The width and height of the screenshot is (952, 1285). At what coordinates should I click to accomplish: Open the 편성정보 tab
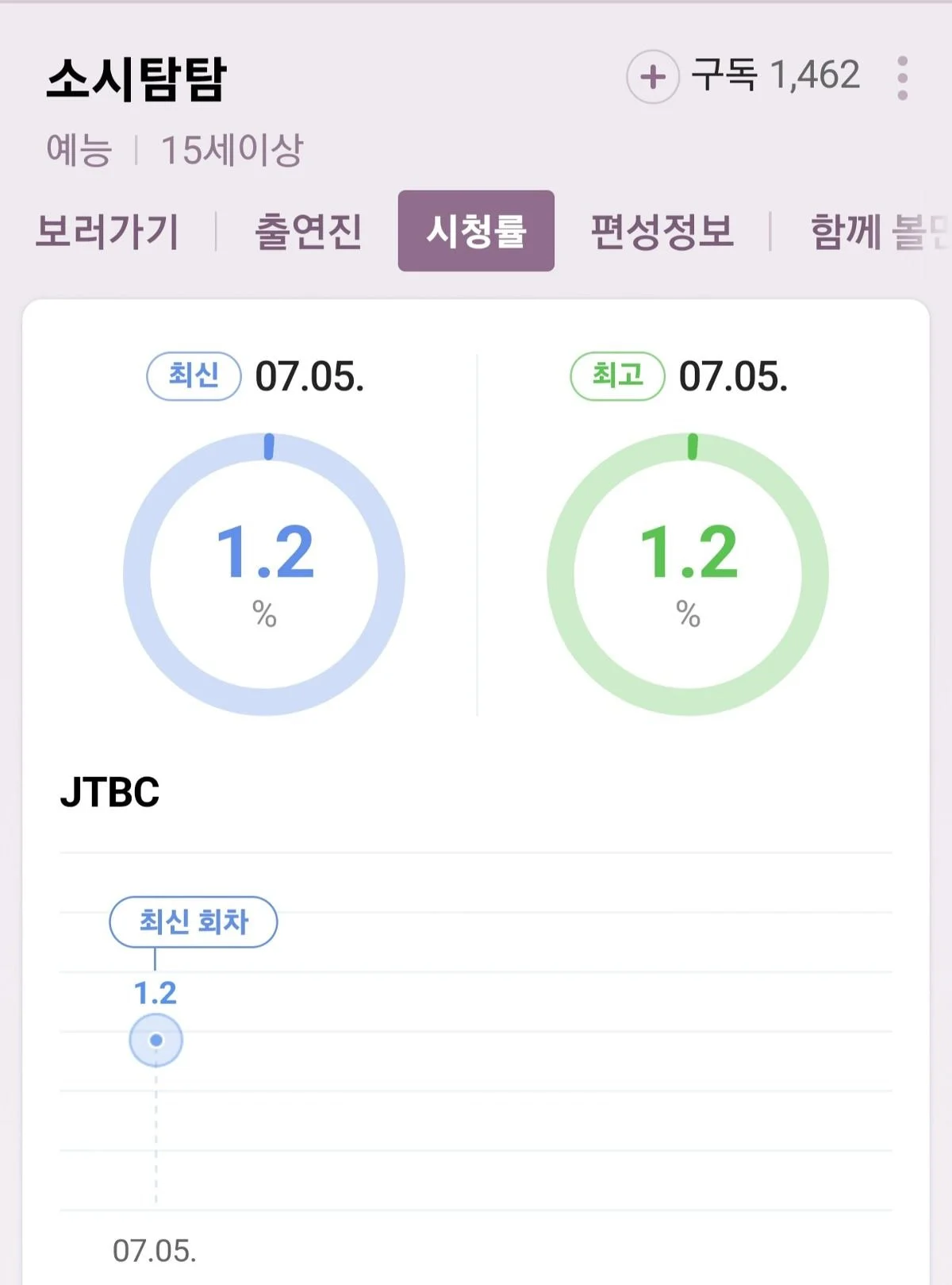[x=662, y=232]
